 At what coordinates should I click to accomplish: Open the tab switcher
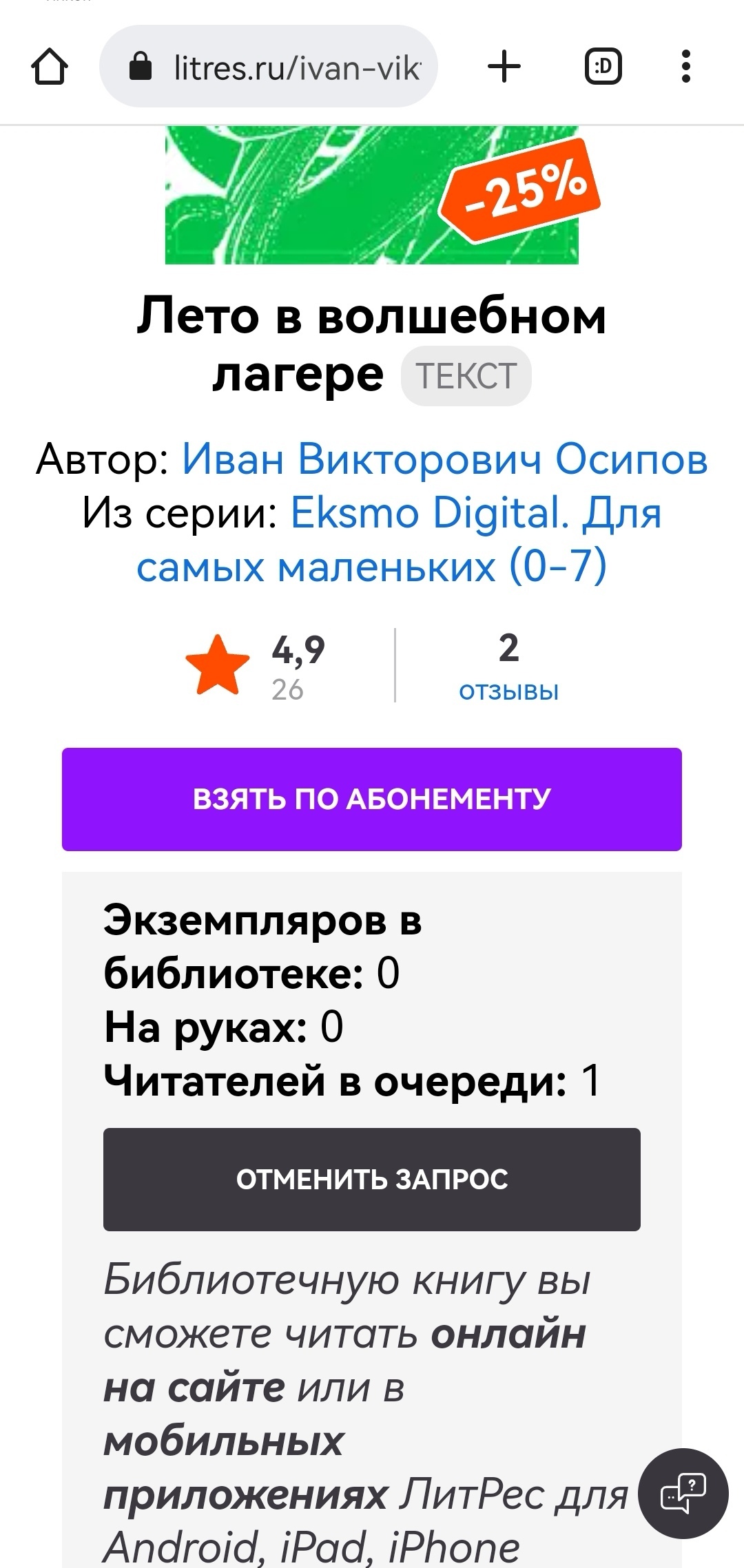[603, 67]
